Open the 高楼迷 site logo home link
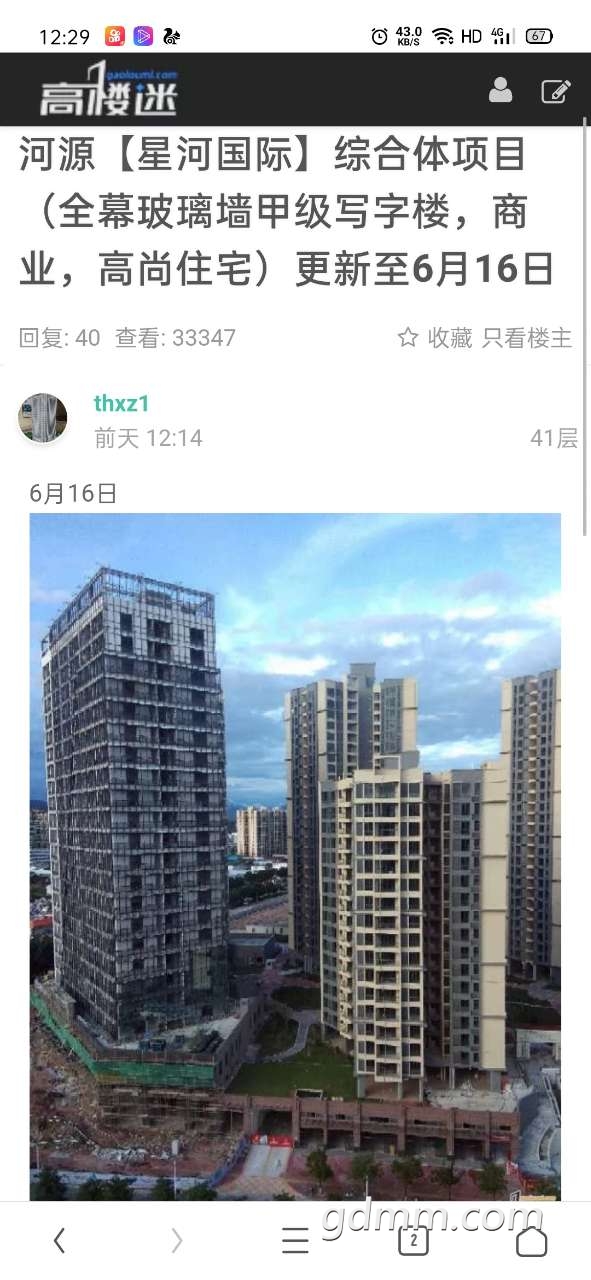The height and width of the screenshot is (1280, 591). point(108,90)
